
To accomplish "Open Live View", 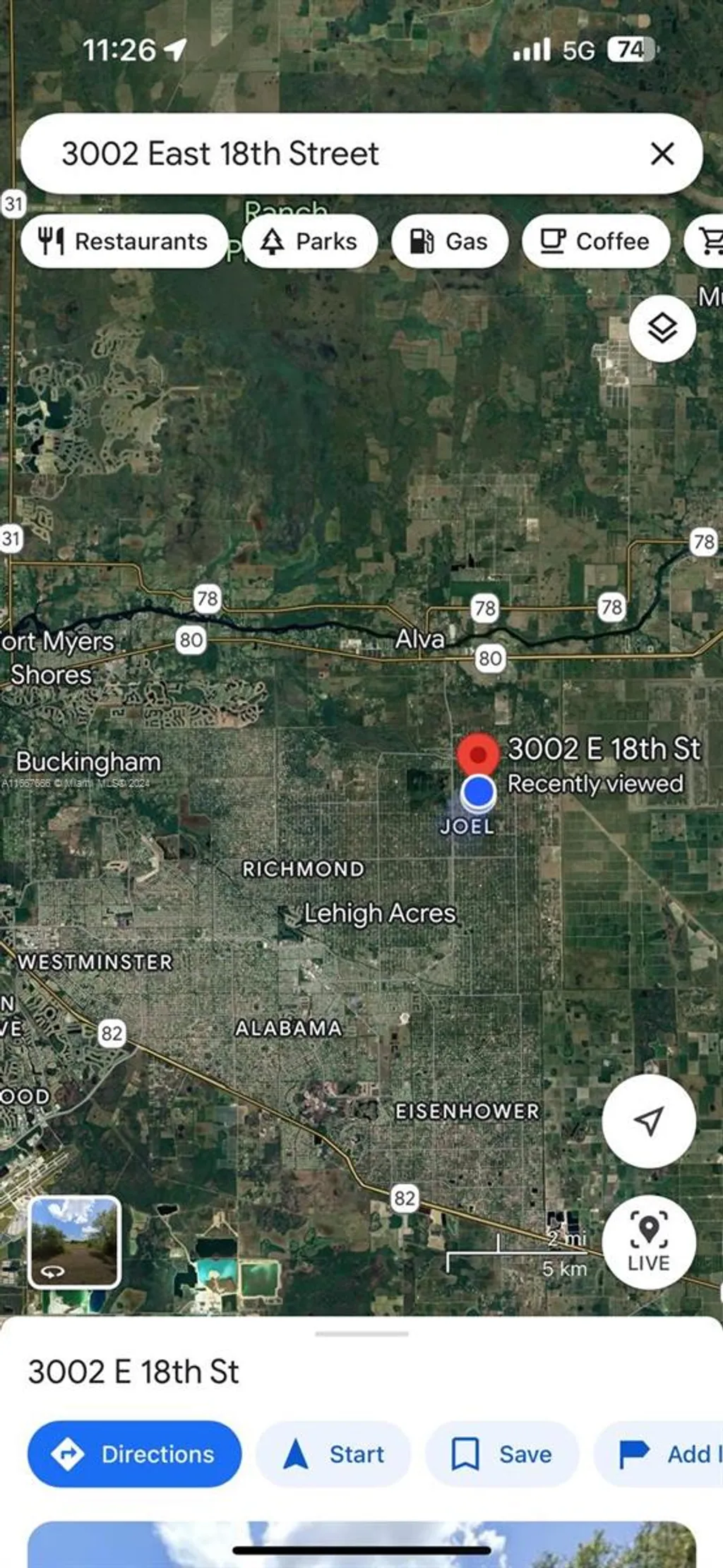I will pos(649,1243).
